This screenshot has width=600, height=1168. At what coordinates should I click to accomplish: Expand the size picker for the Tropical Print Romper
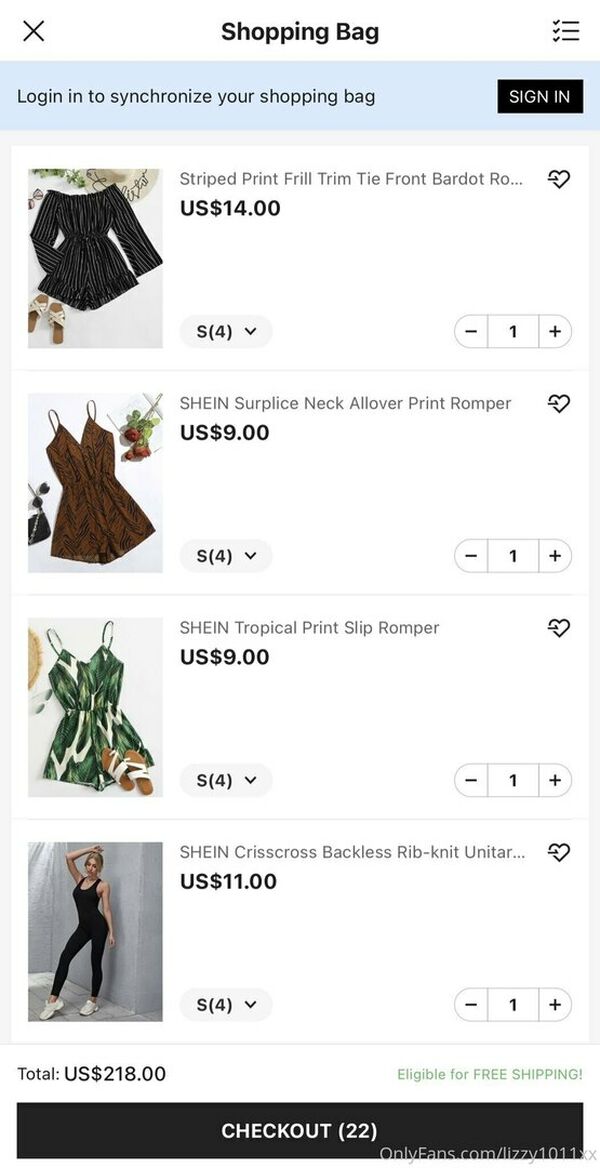[x=226, y=780]
